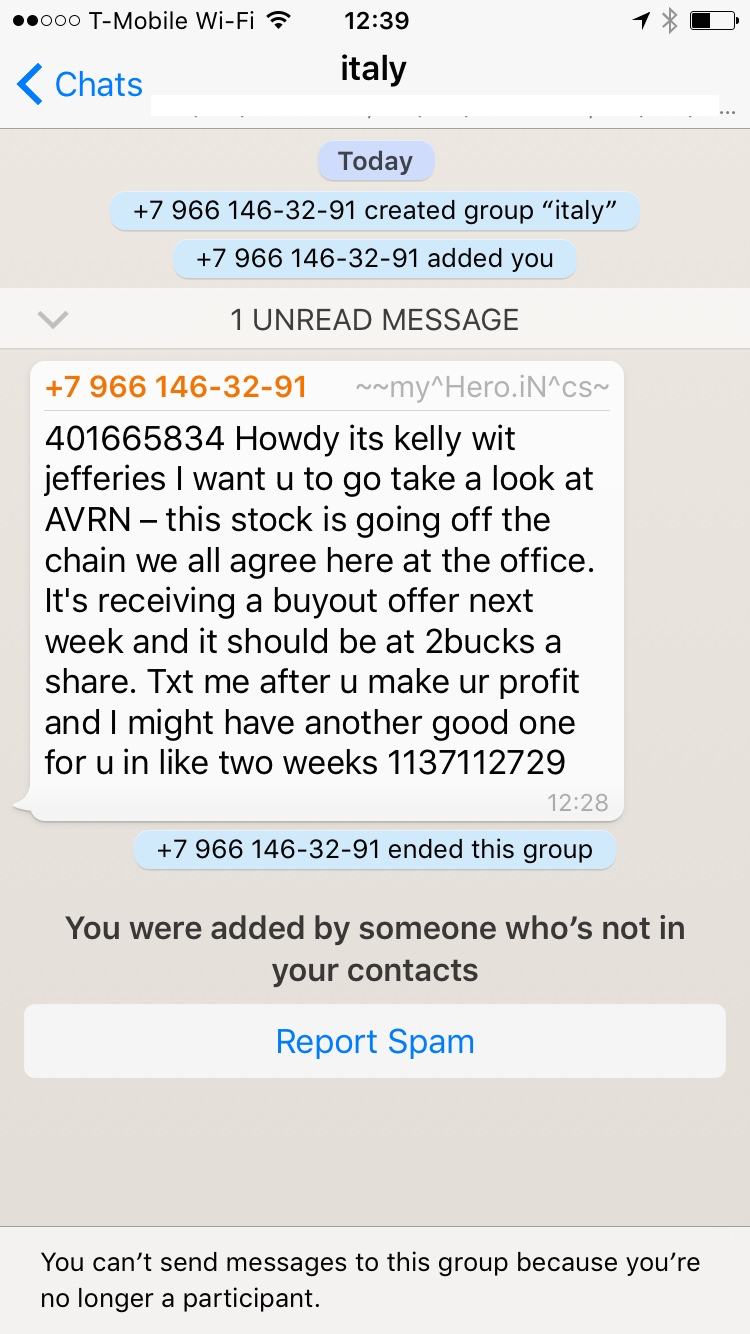Tap sender number +7 966 146-32-91 in message
Screen dimensions: 750x1334
click(x=176, y=387)
